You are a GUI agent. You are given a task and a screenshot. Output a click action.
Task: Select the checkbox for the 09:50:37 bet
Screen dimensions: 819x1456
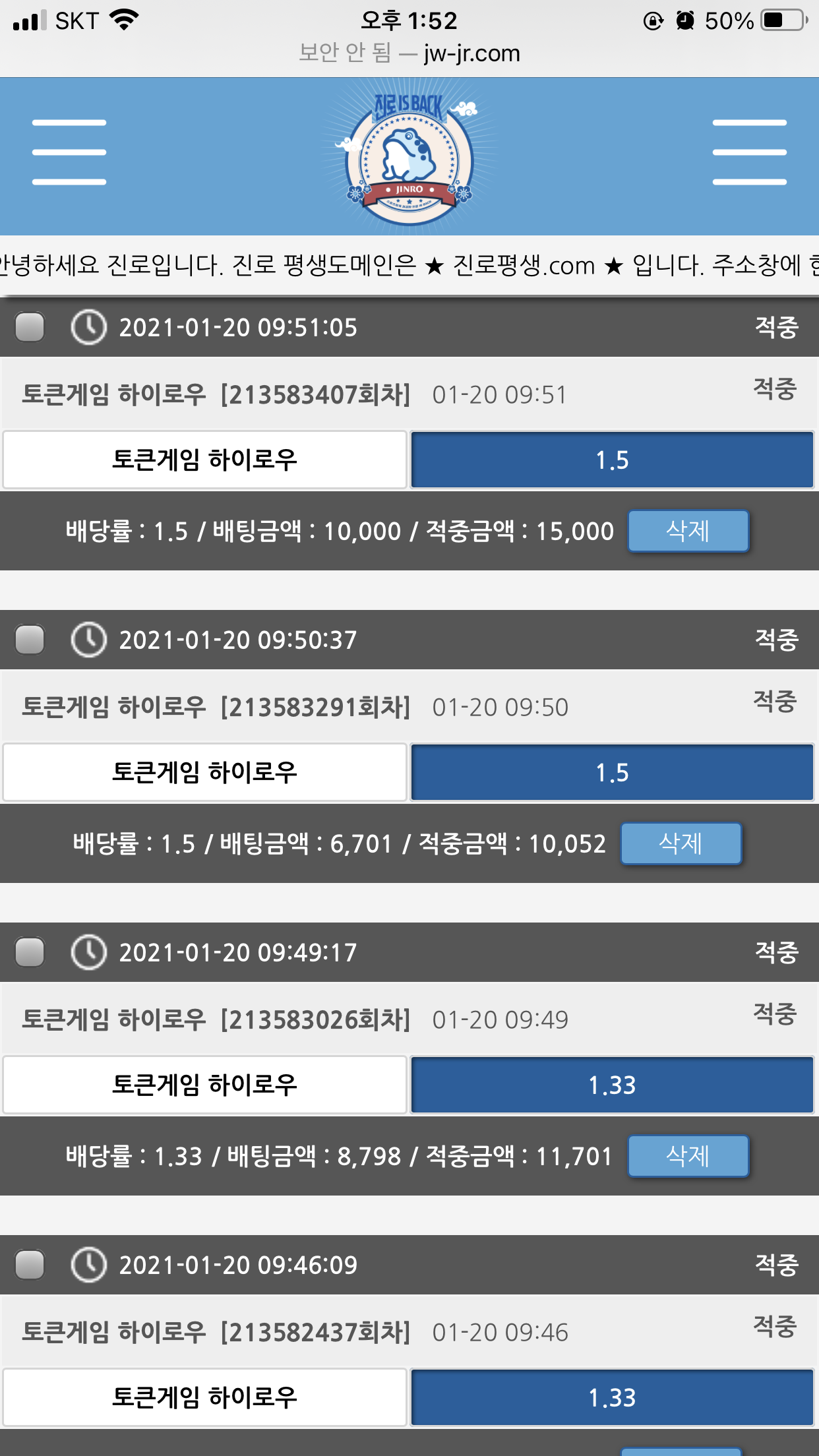30,640
